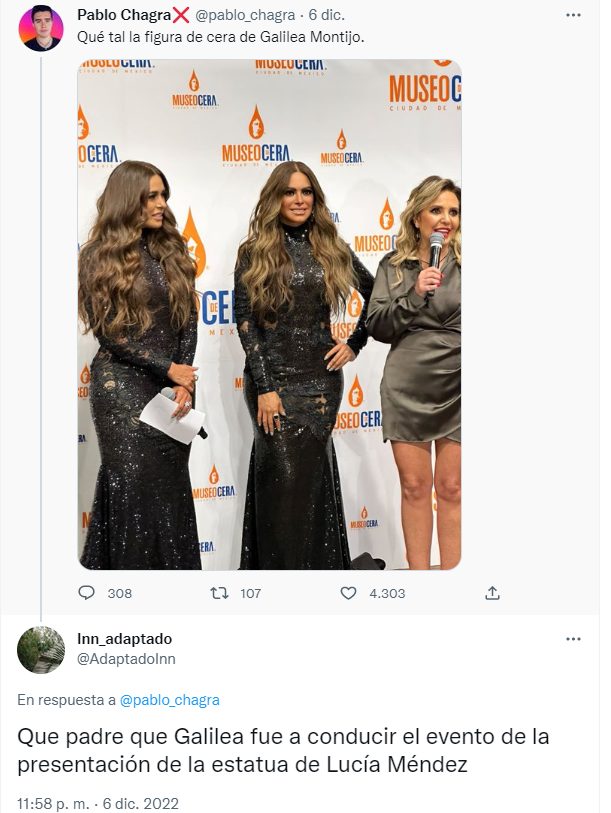This screenshot has width=611, height=813.
Task: Open the Museo de Cera photo
Action: click(x=269, y=314)
